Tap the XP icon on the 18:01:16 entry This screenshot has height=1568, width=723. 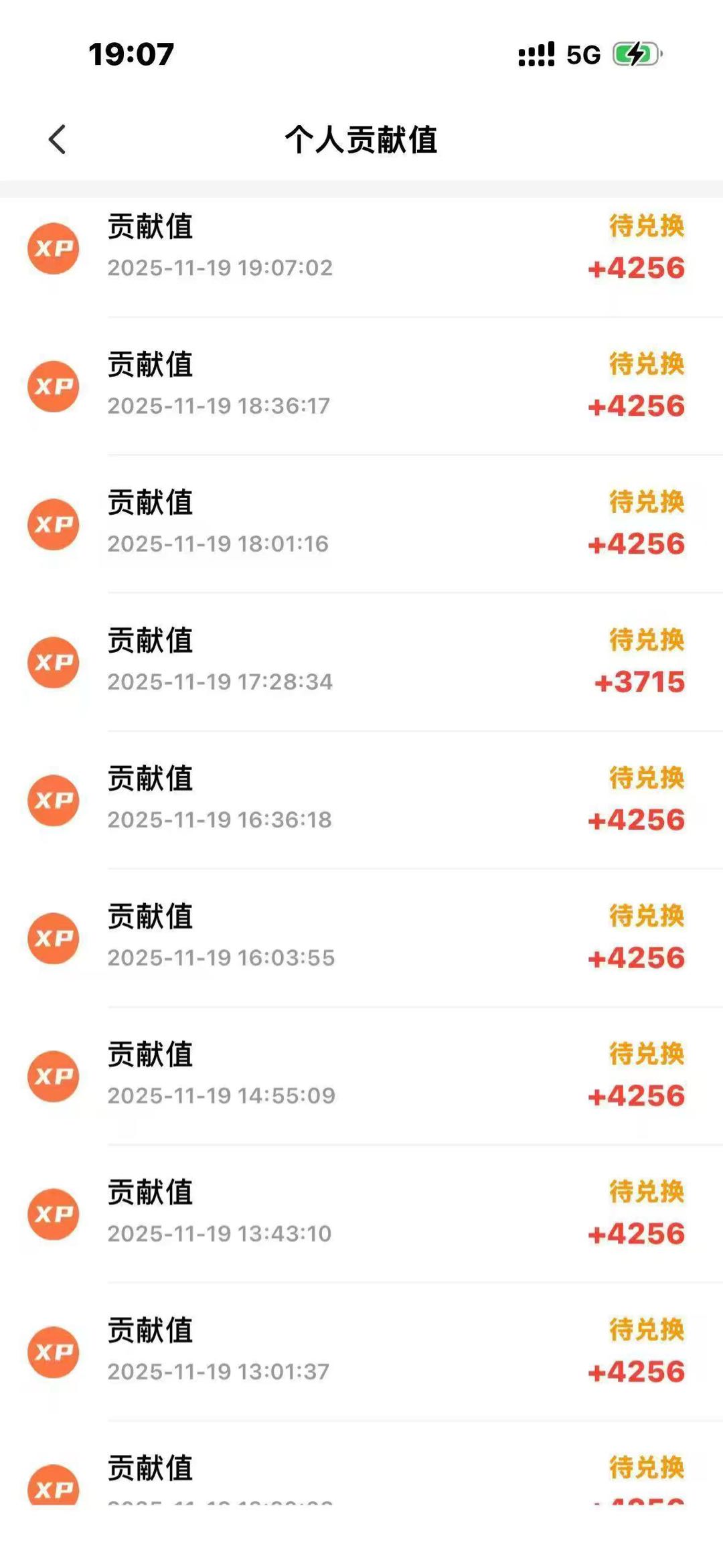point(54,525)
